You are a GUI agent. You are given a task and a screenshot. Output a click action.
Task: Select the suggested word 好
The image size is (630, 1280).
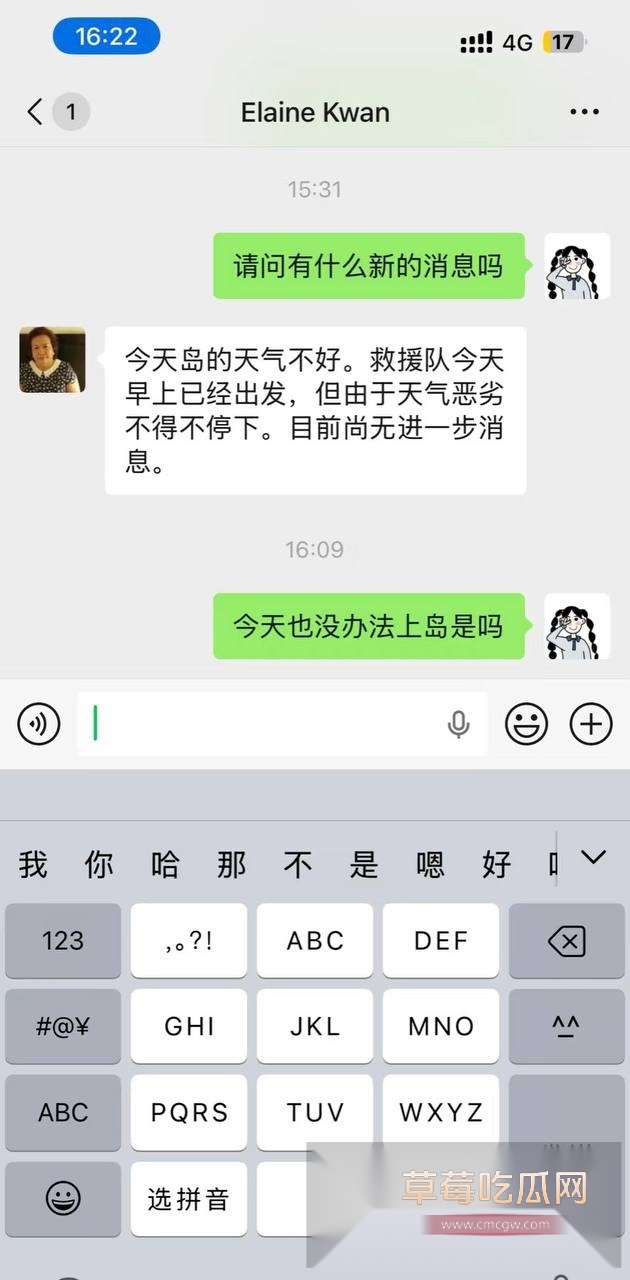(496, 863)
